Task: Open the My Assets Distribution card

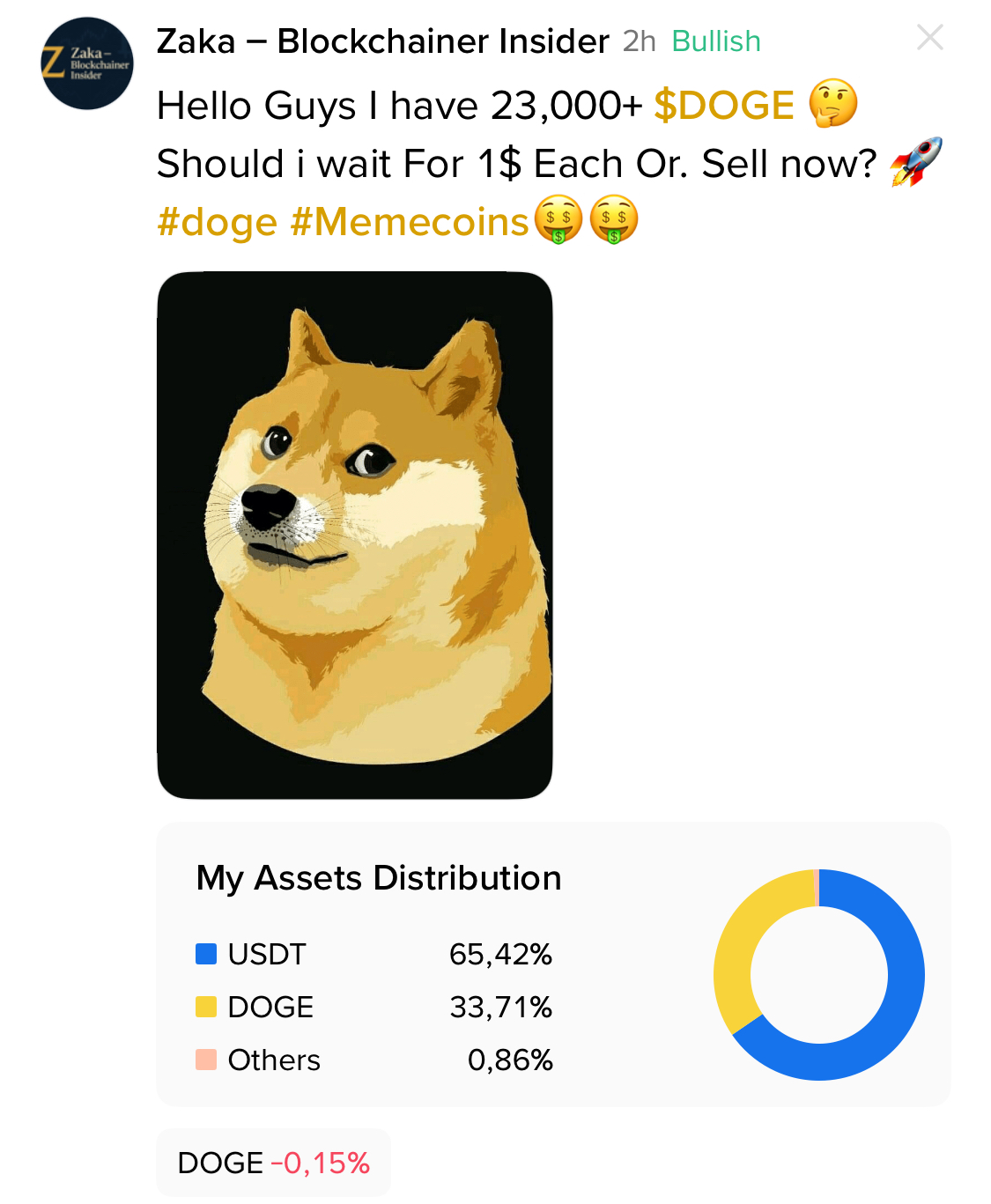Action: coord(553,964)
